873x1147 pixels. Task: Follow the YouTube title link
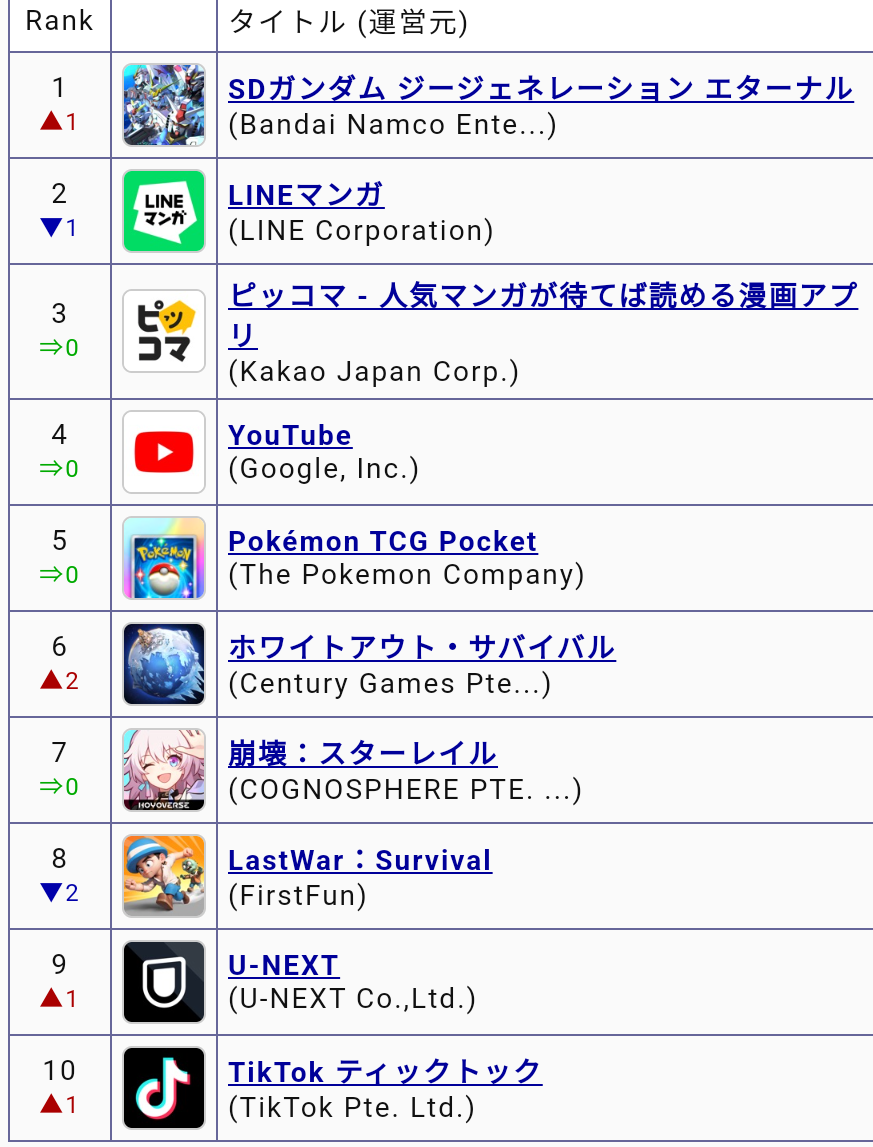tap(290, 436)
